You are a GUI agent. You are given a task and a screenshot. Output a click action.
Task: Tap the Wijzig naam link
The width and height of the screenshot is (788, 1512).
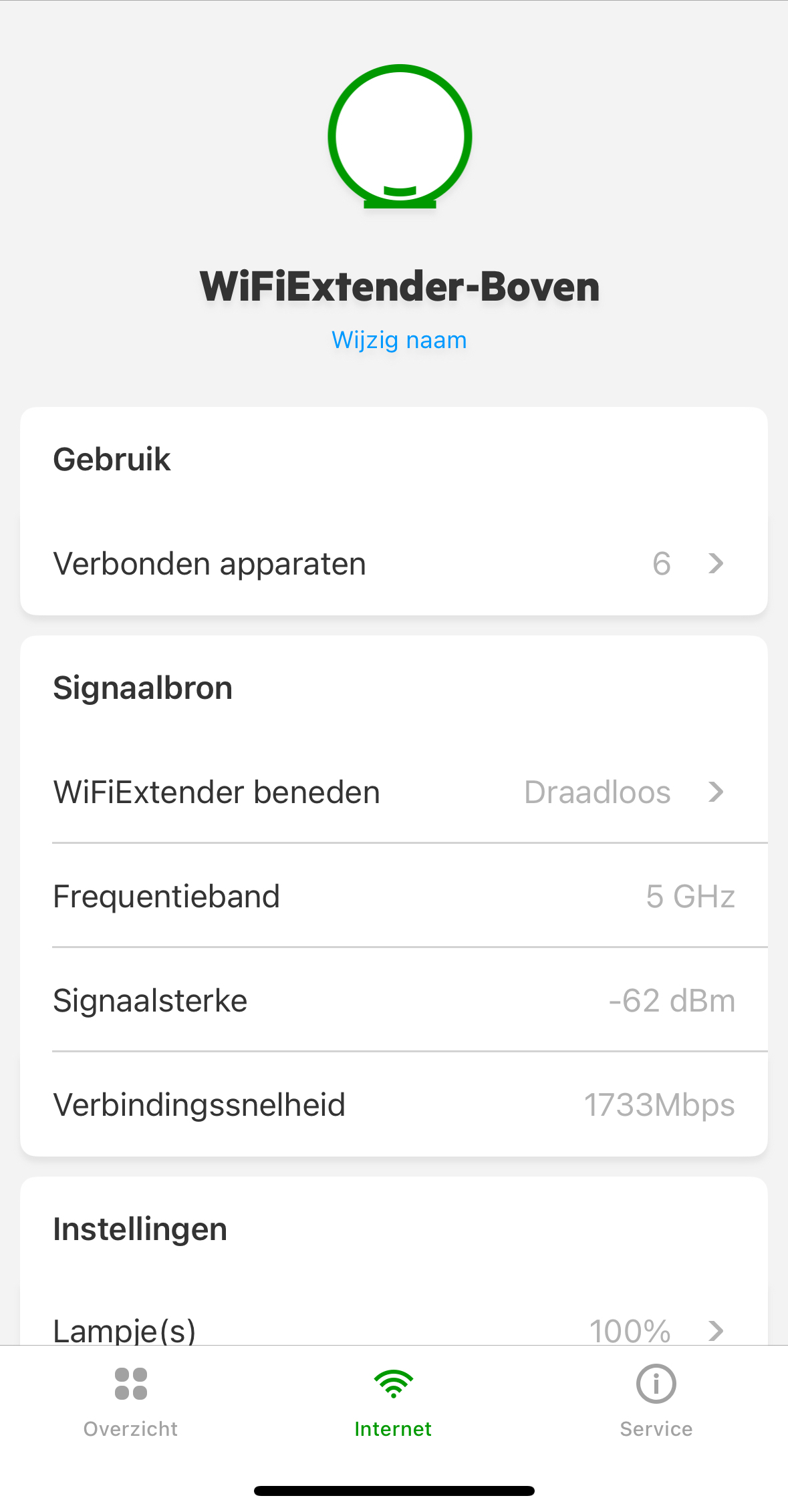click(x=399, y=340)
